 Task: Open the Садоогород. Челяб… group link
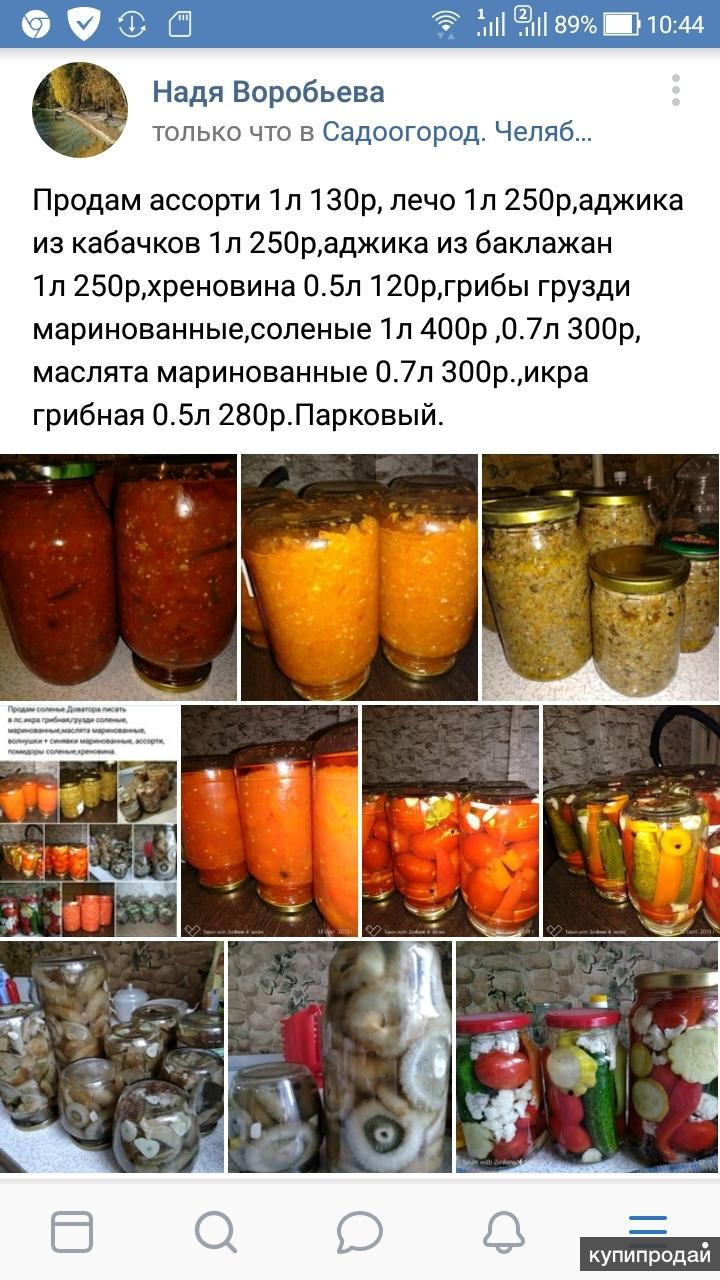pos(456,132)
